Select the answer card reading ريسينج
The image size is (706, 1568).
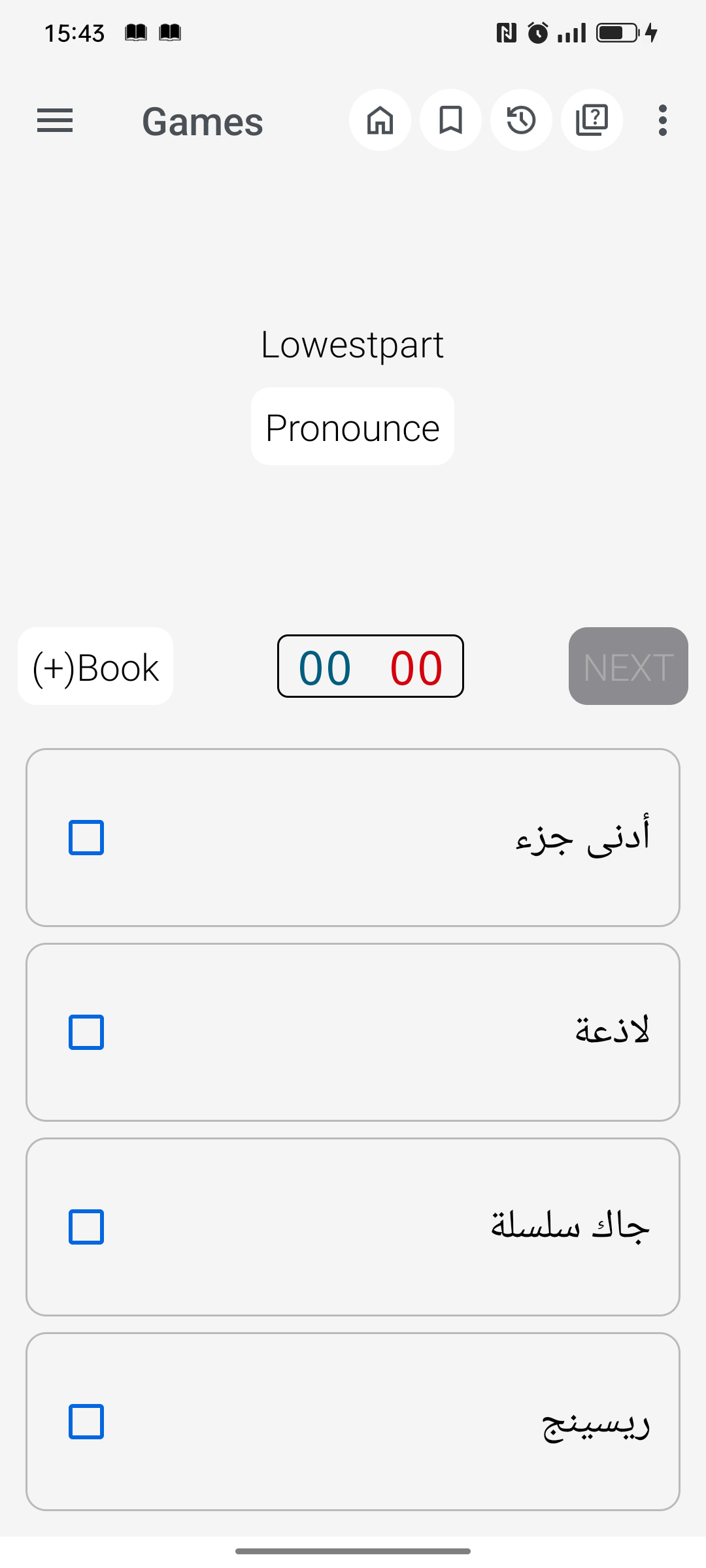[x=353, y=1420]
